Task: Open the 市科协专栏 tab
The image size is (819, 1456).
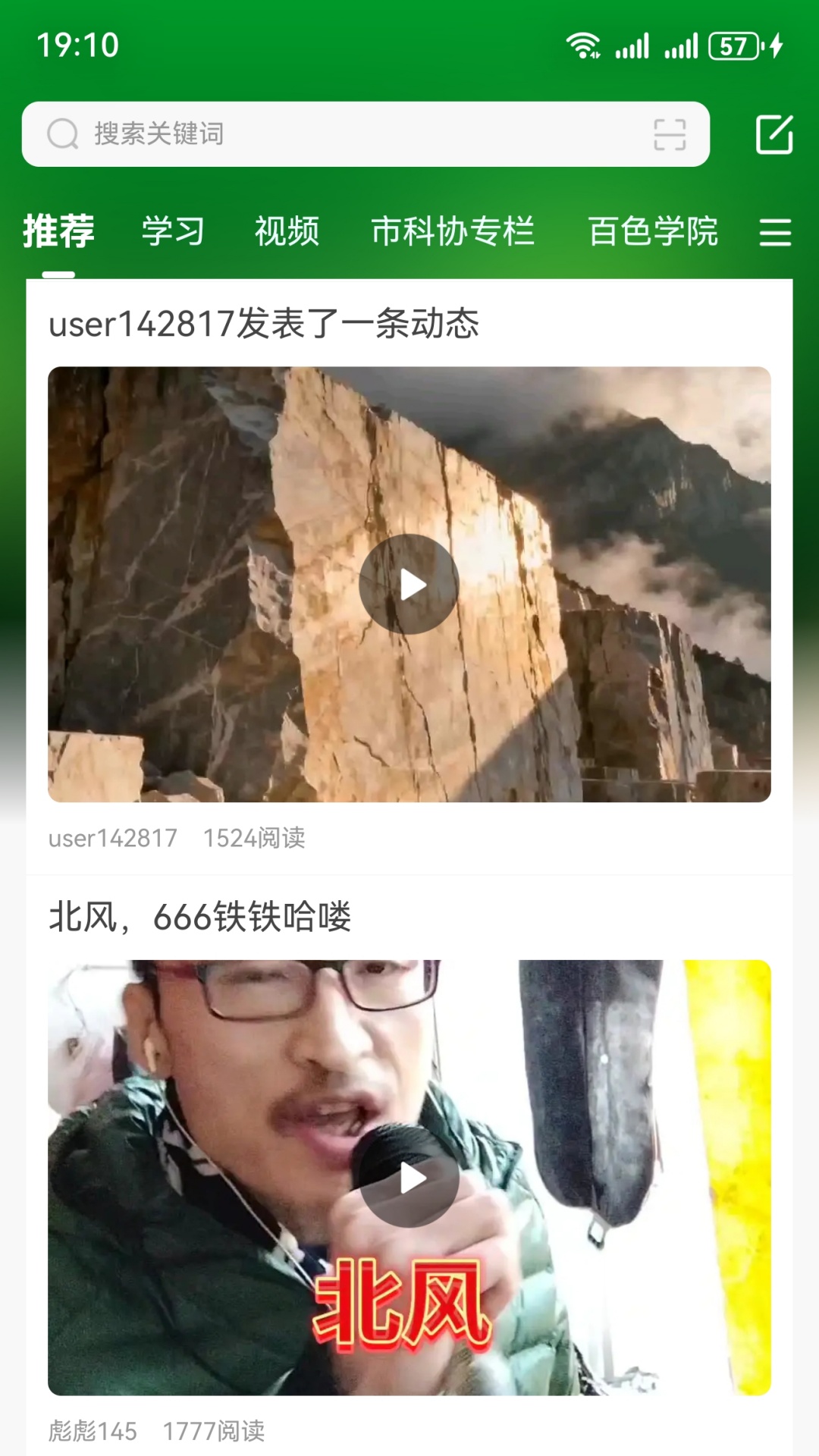Action: coord(454,233)
